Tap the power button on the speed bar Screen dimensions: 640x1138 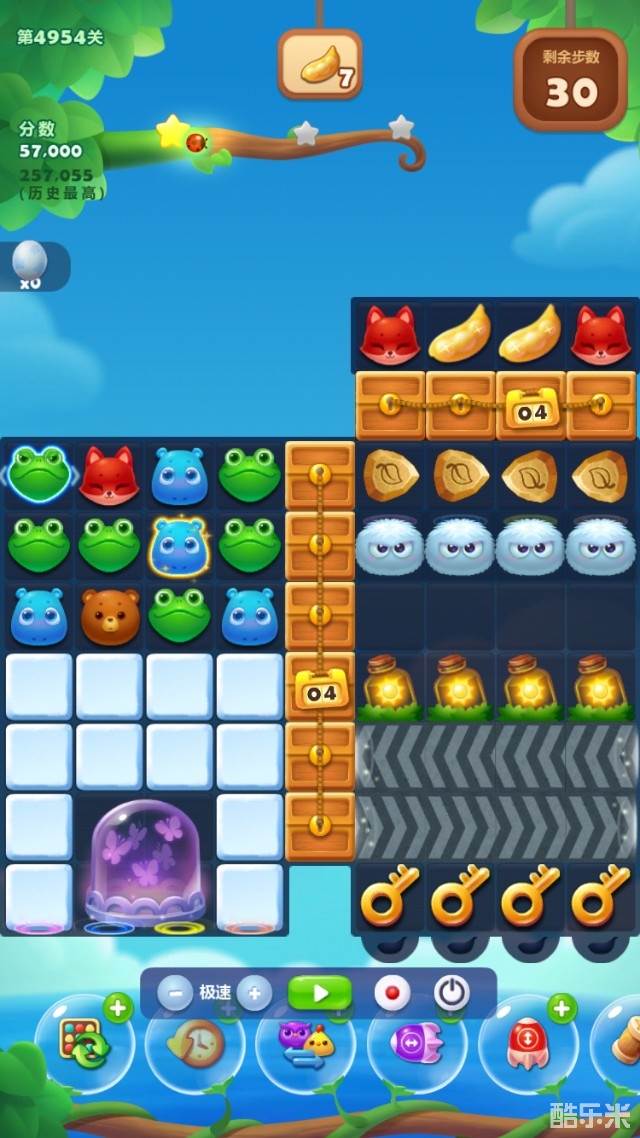452,993
